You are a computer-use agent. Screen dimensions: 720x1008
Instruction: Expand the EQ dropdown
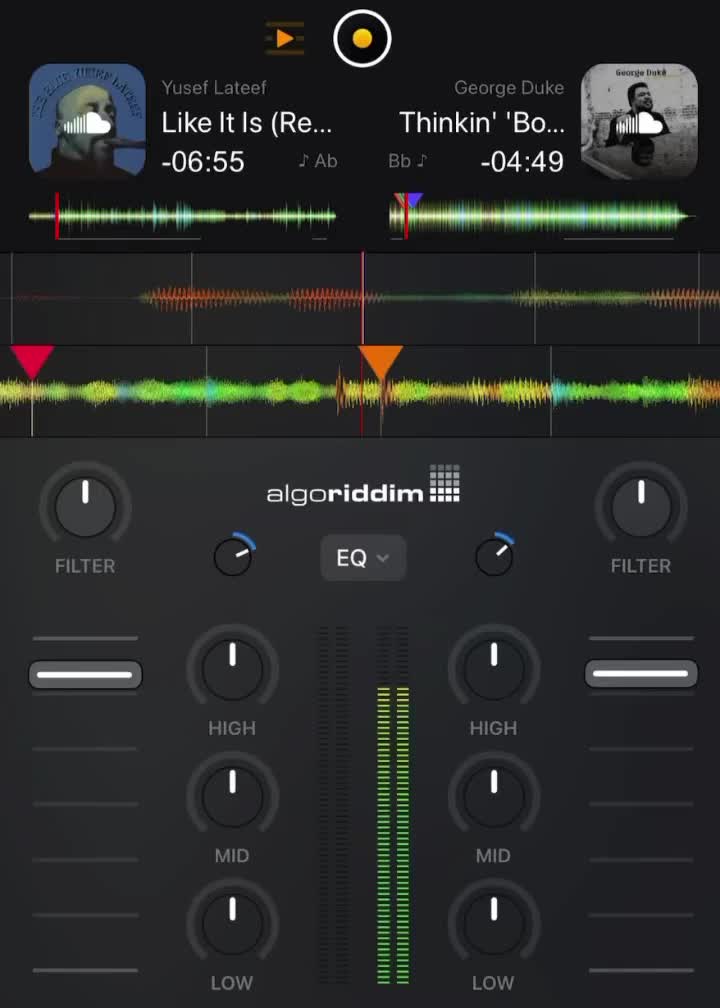coord(362,558)
